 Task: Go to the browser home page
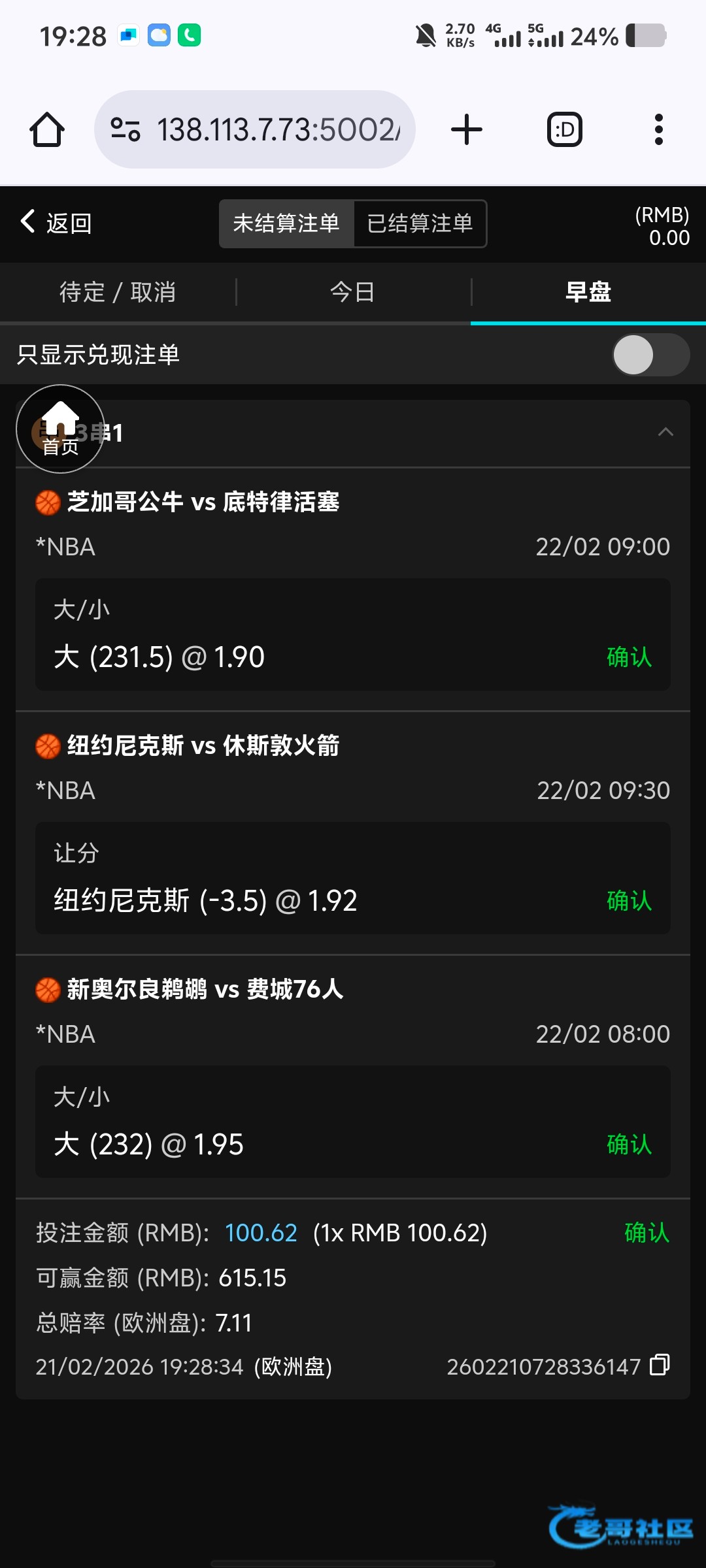(x=47, y=129)
